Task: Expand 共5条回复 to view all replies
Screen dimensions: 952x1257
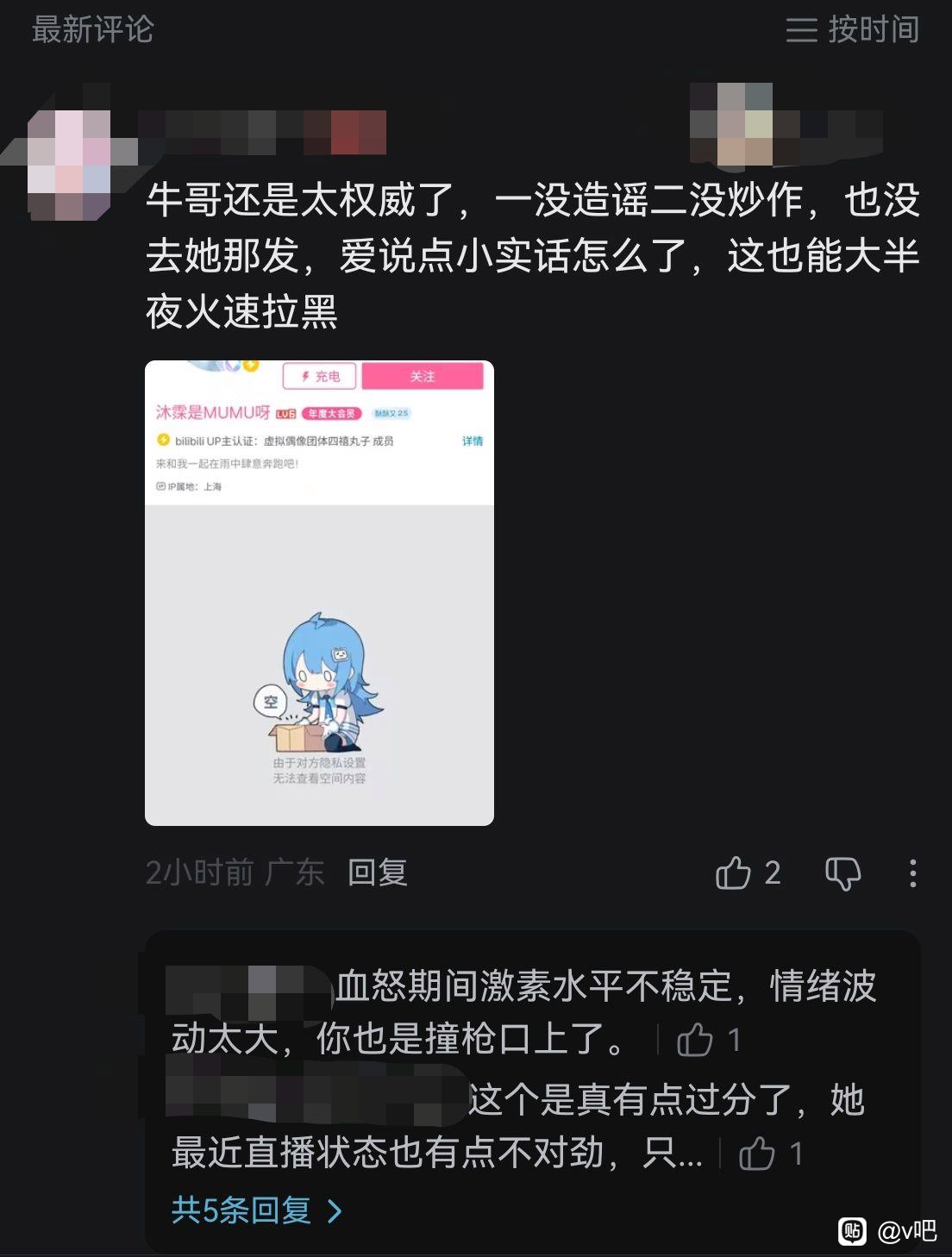Action: coord(256,1210)
